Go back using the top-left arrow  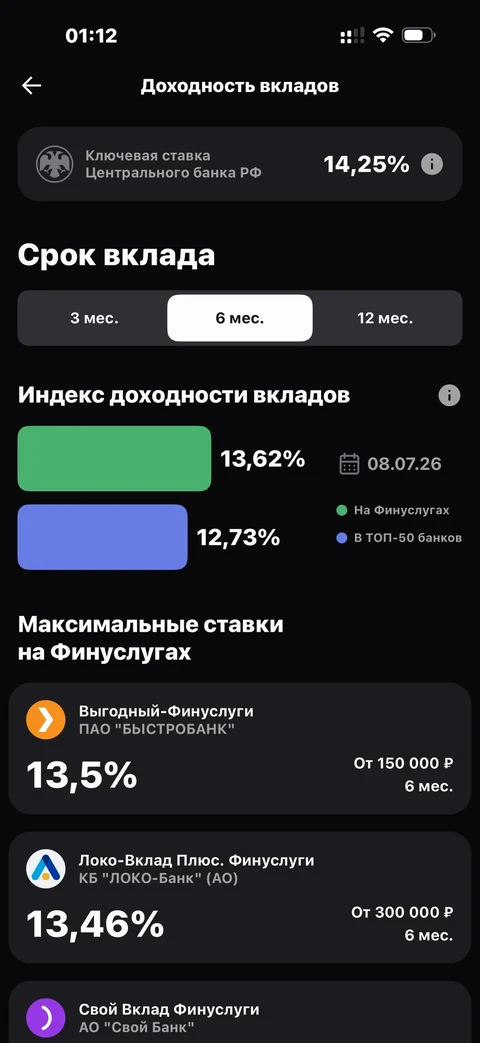tap(31, 86)
